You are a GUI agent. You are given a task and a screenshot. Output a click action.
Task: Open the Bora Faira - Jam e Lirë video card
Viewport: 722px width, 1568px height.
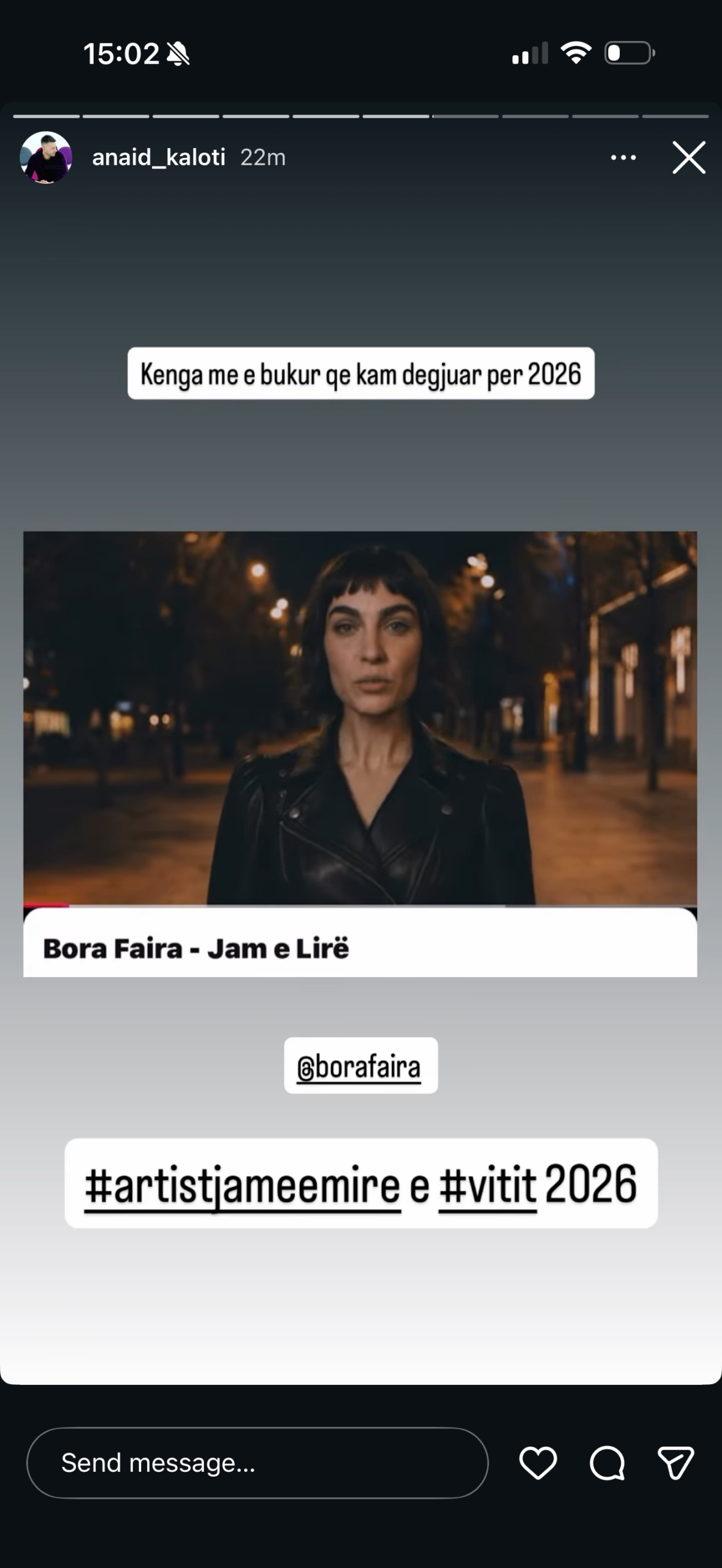pyautogui.click(x=360, y=753)
